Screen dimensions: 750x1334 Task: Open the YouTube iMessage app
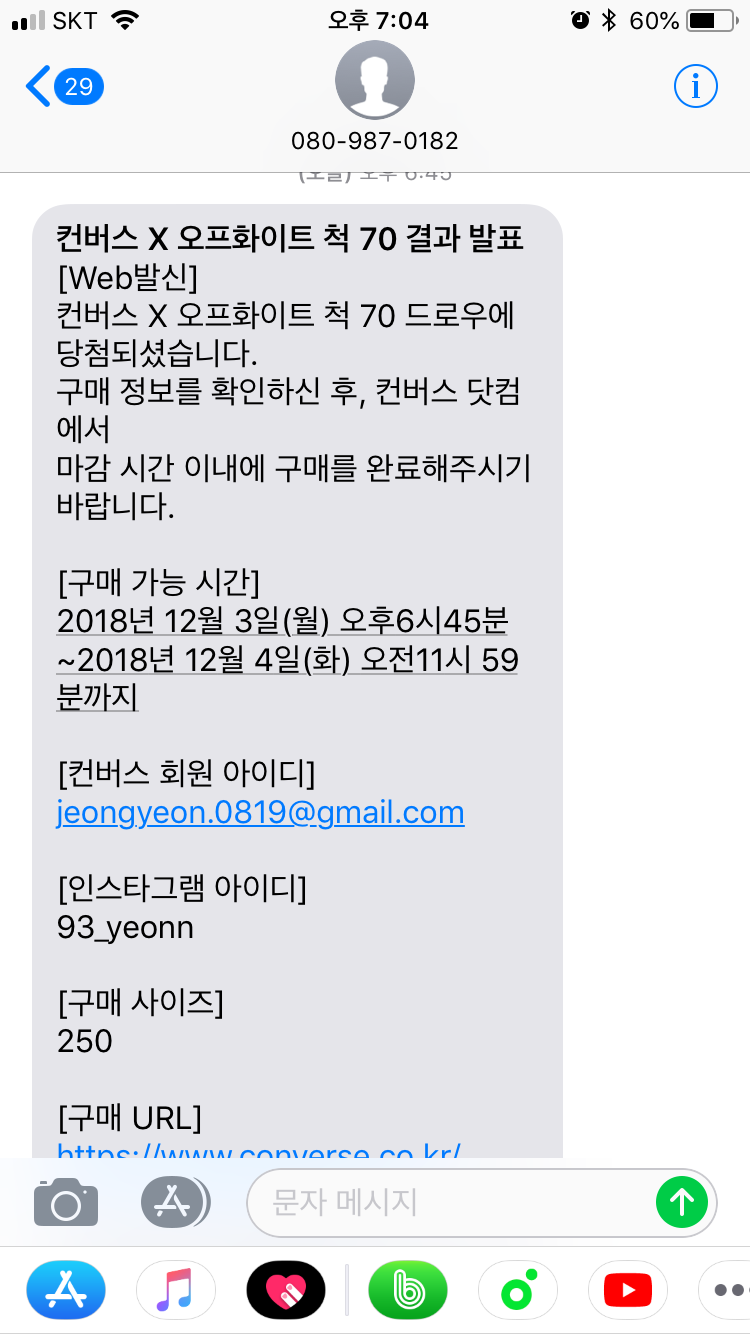point(628,1290)
